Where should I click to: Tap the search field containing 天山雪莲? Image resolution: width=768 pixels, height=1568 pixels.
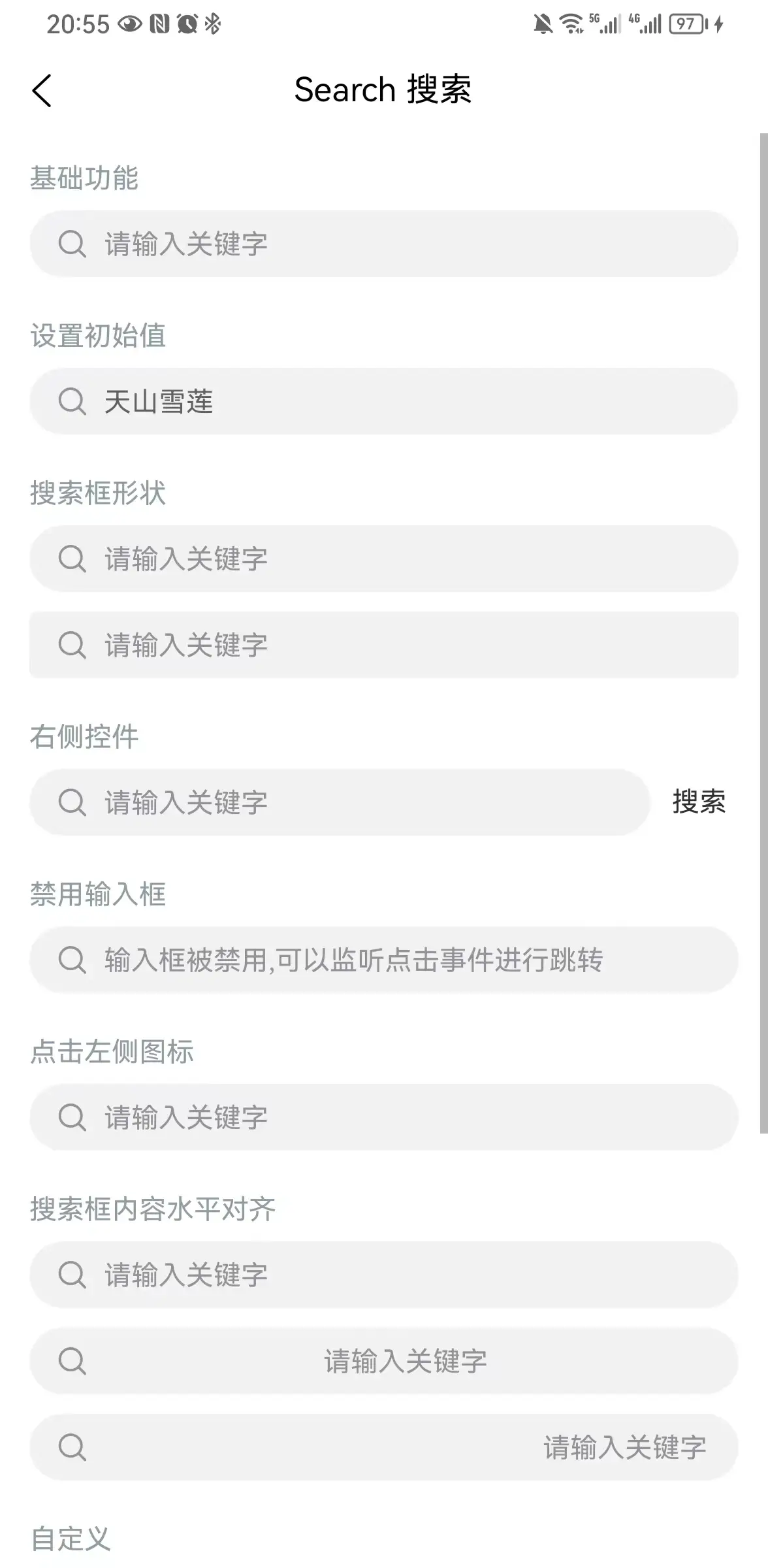click(x=384, y=401)
